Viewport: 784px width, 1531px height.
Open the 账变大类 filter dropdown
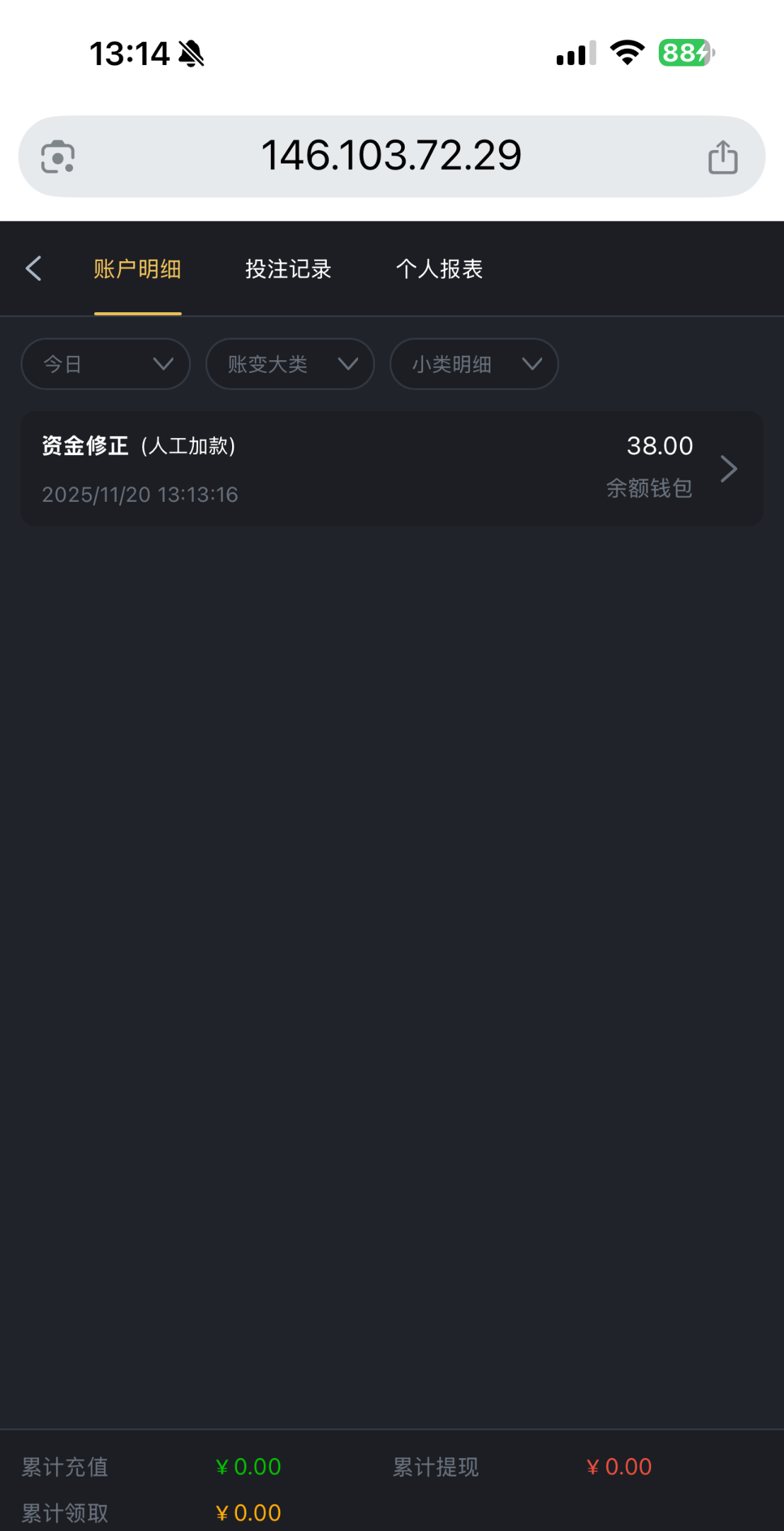click(290, 364)
